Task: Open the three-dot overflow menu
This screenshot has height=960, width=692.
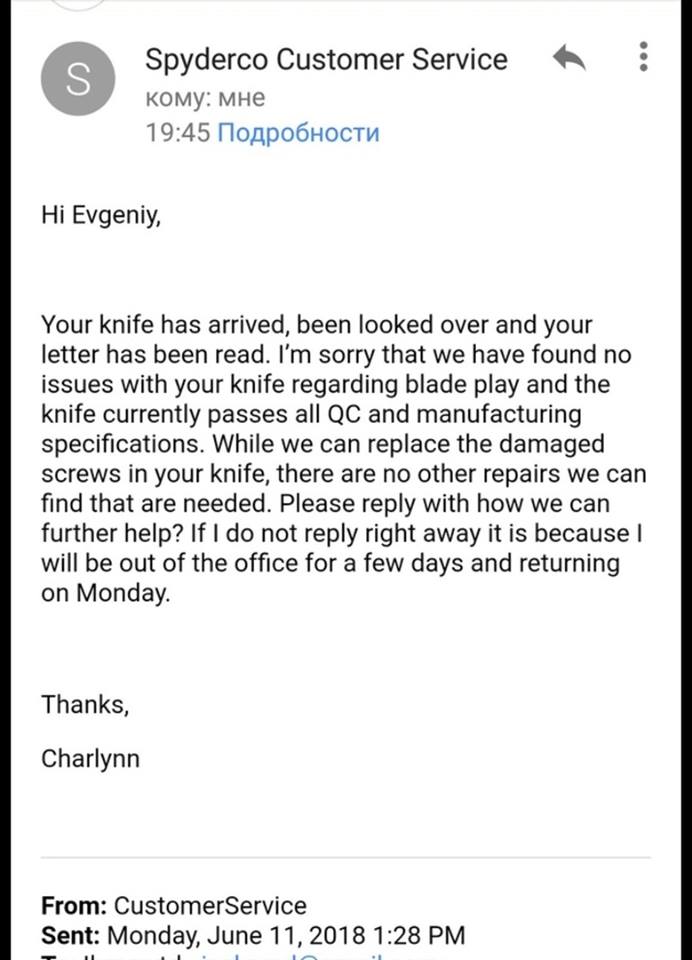Action: [x=643, y=56]
